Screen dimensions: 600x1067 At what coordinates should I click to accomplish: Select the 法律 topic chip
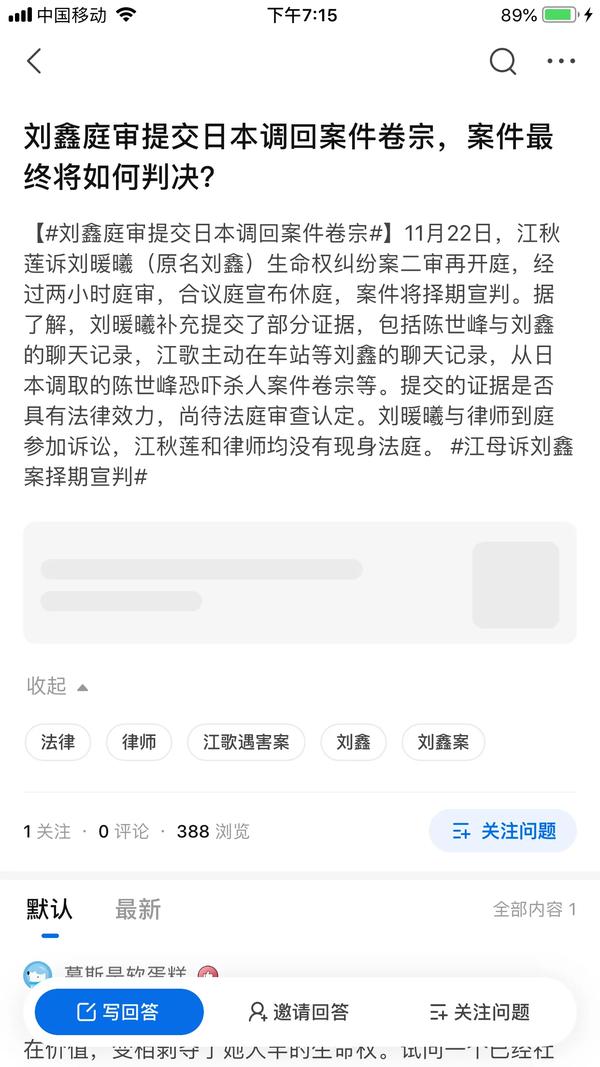pos(57,743)
